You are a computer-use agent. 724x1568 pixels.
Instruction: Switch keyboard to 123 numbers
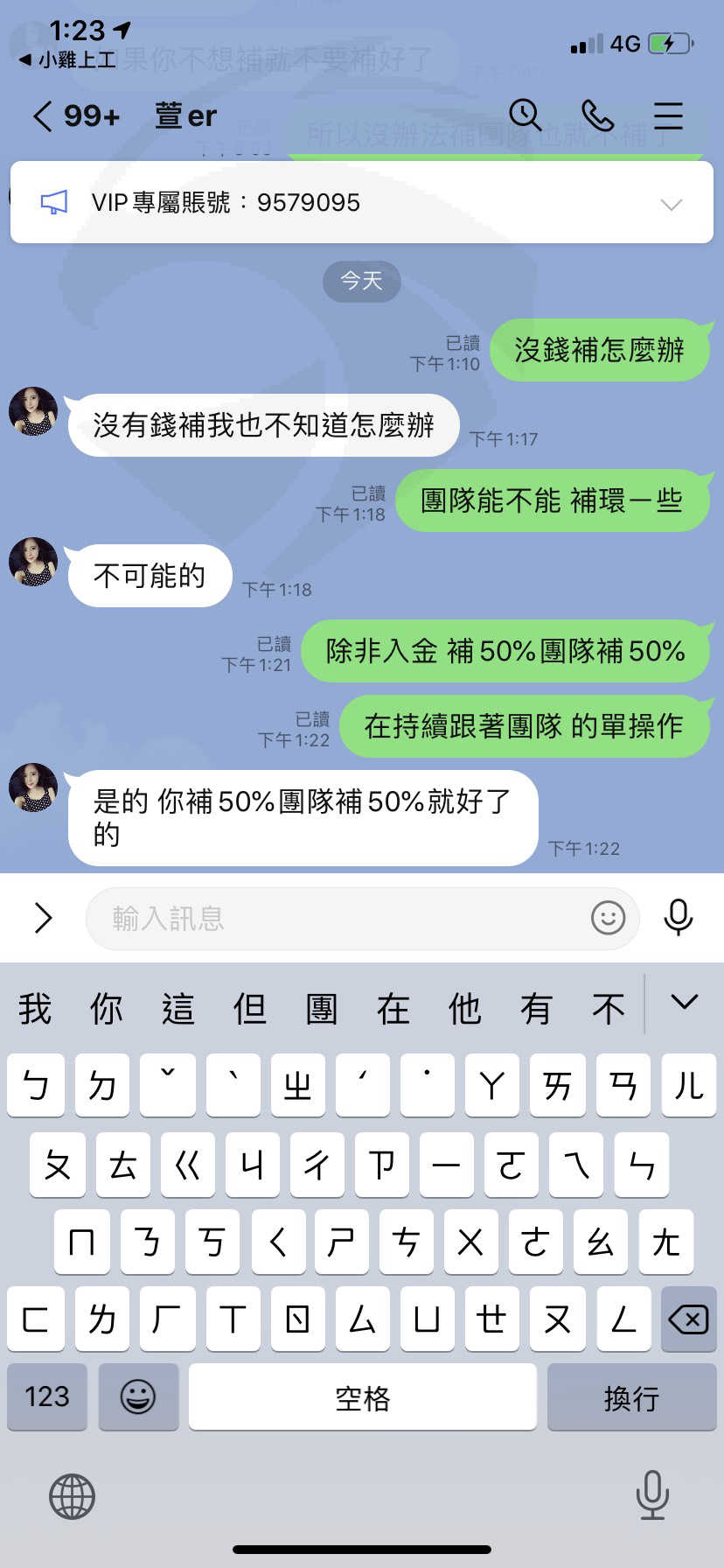(x=47, y=1396)
